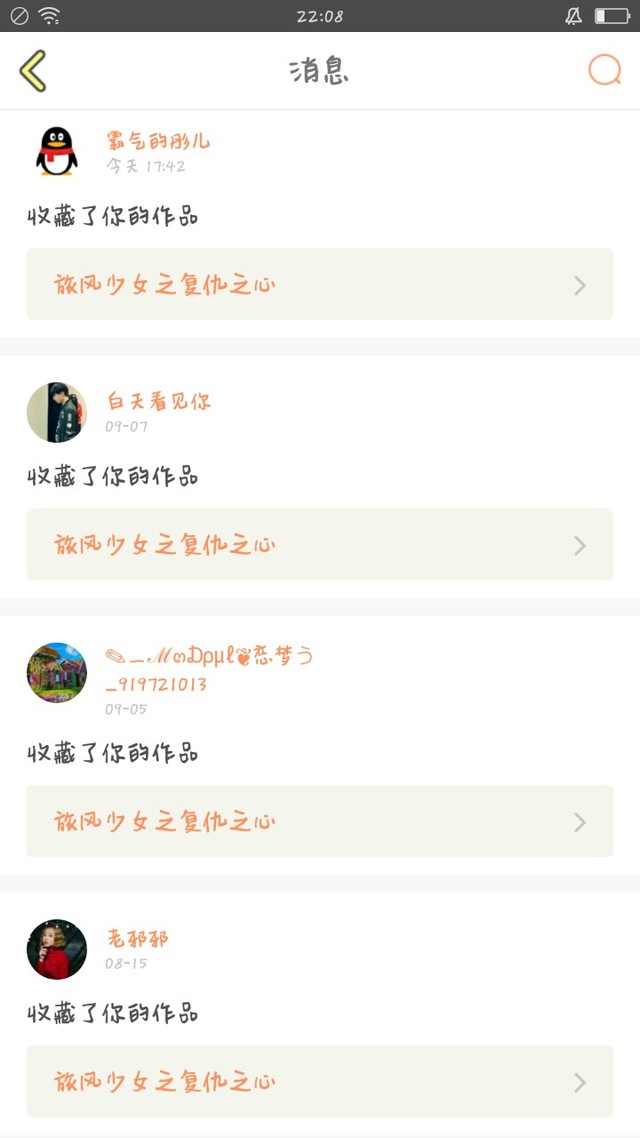View 白天看见你's profile avatar

57,412
